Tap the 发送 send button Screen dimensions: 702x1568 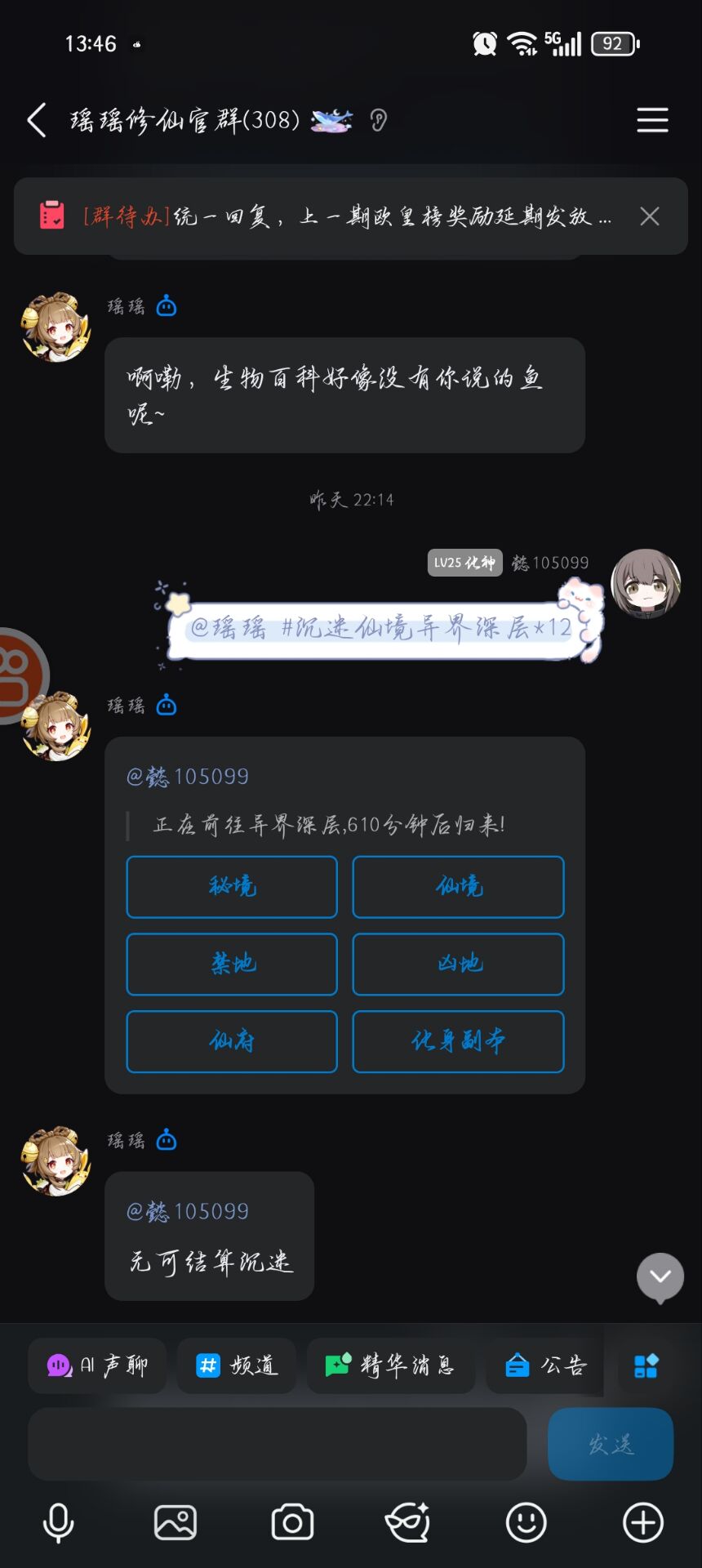coord(611,1444)
